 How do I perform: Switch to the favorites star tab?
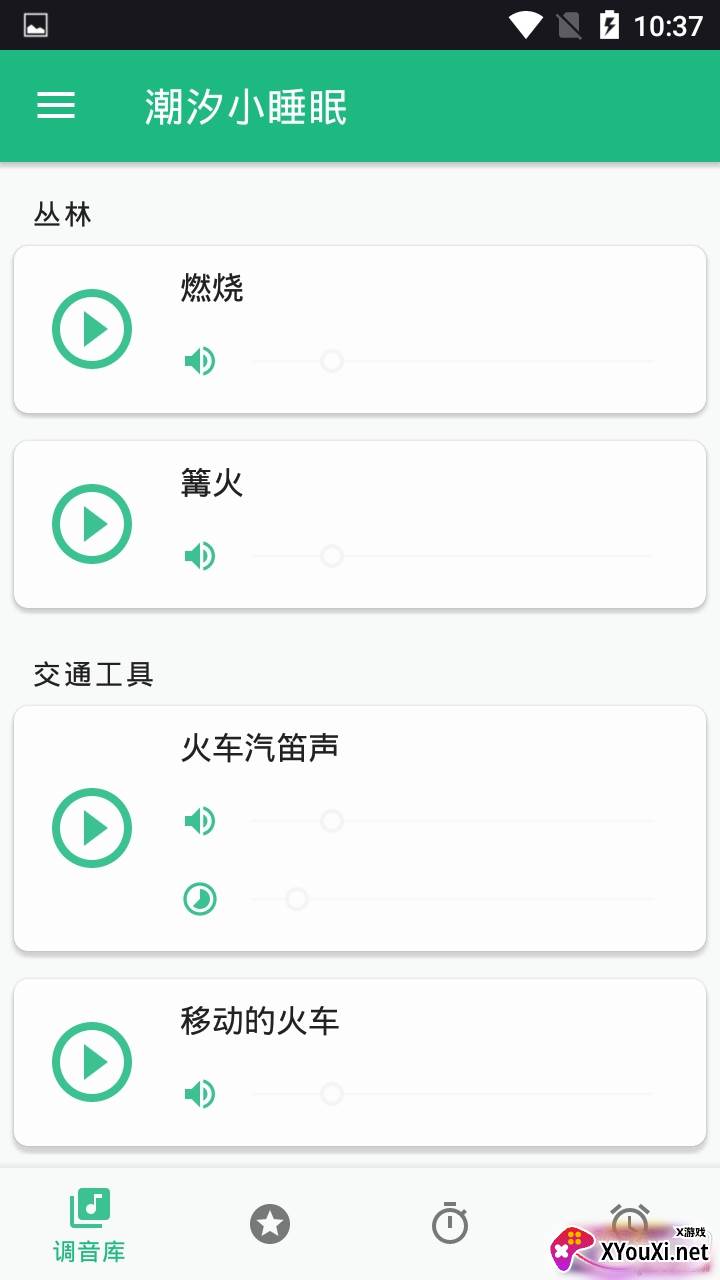pos(270,1224)
